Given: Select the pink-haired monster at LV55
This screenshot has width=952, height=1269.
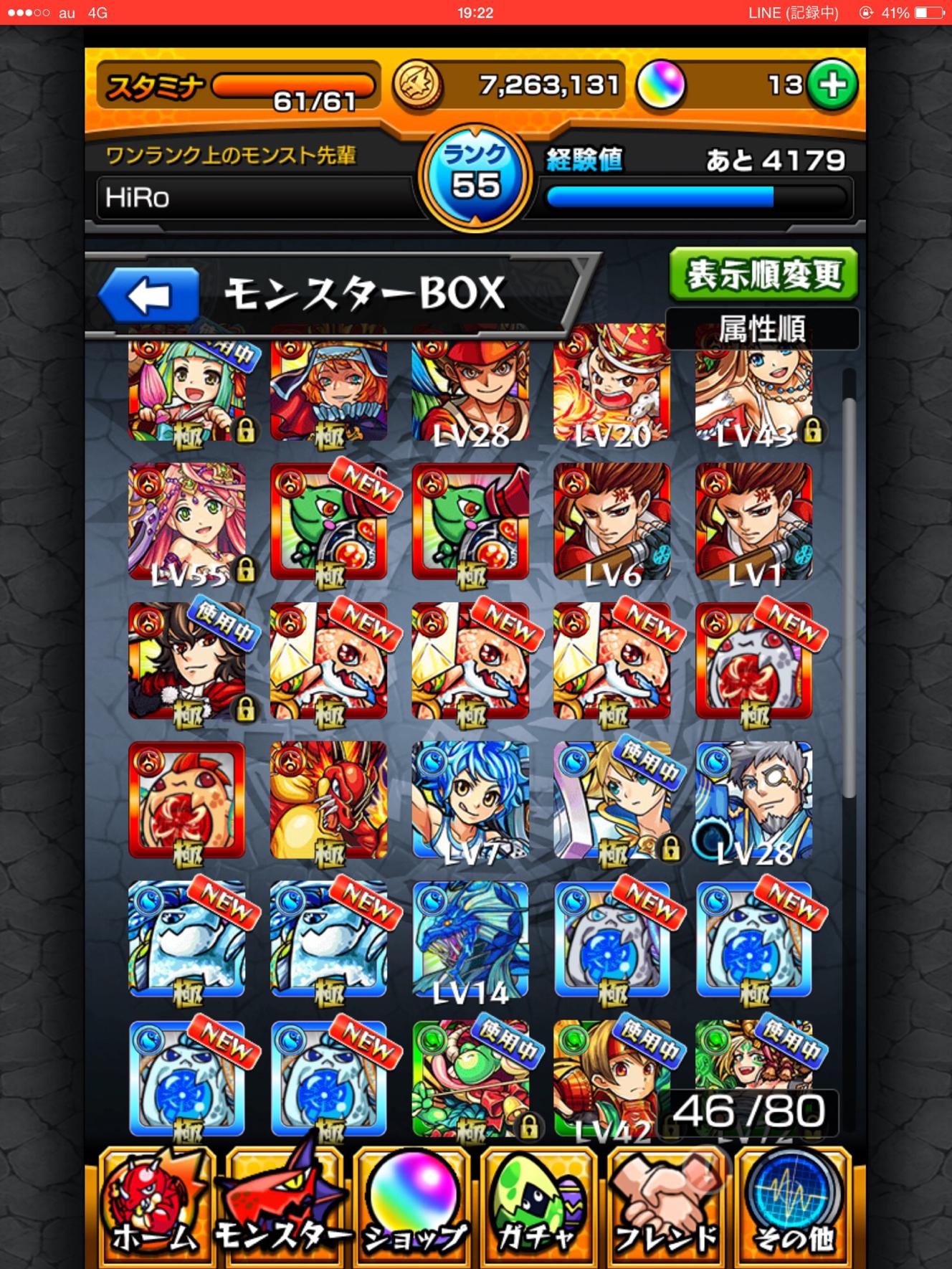Looking at the screenshot, I should pos(187,521).
